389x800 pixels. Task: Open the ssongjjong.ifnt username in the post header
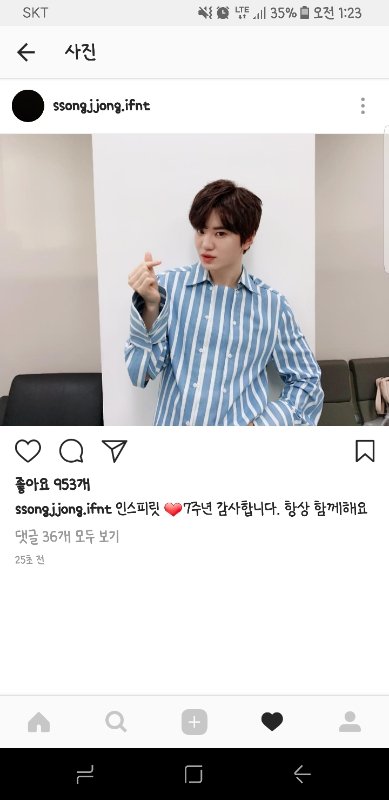[x=101, y=106]
